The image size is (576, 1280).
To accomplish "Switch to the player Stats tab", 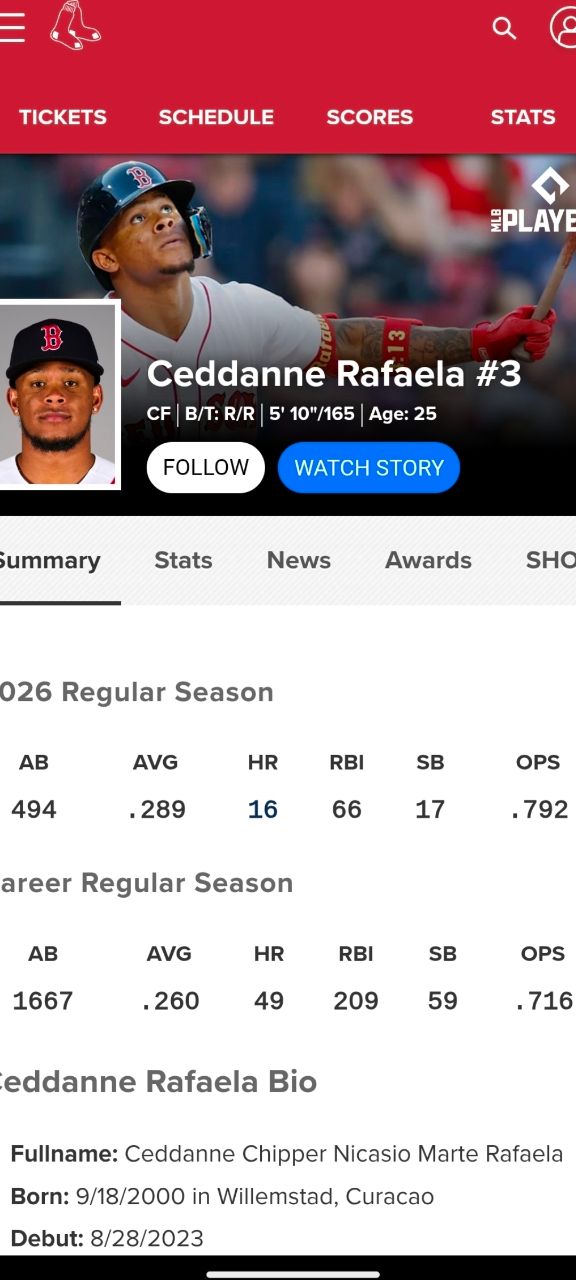I will pos(183,560).
